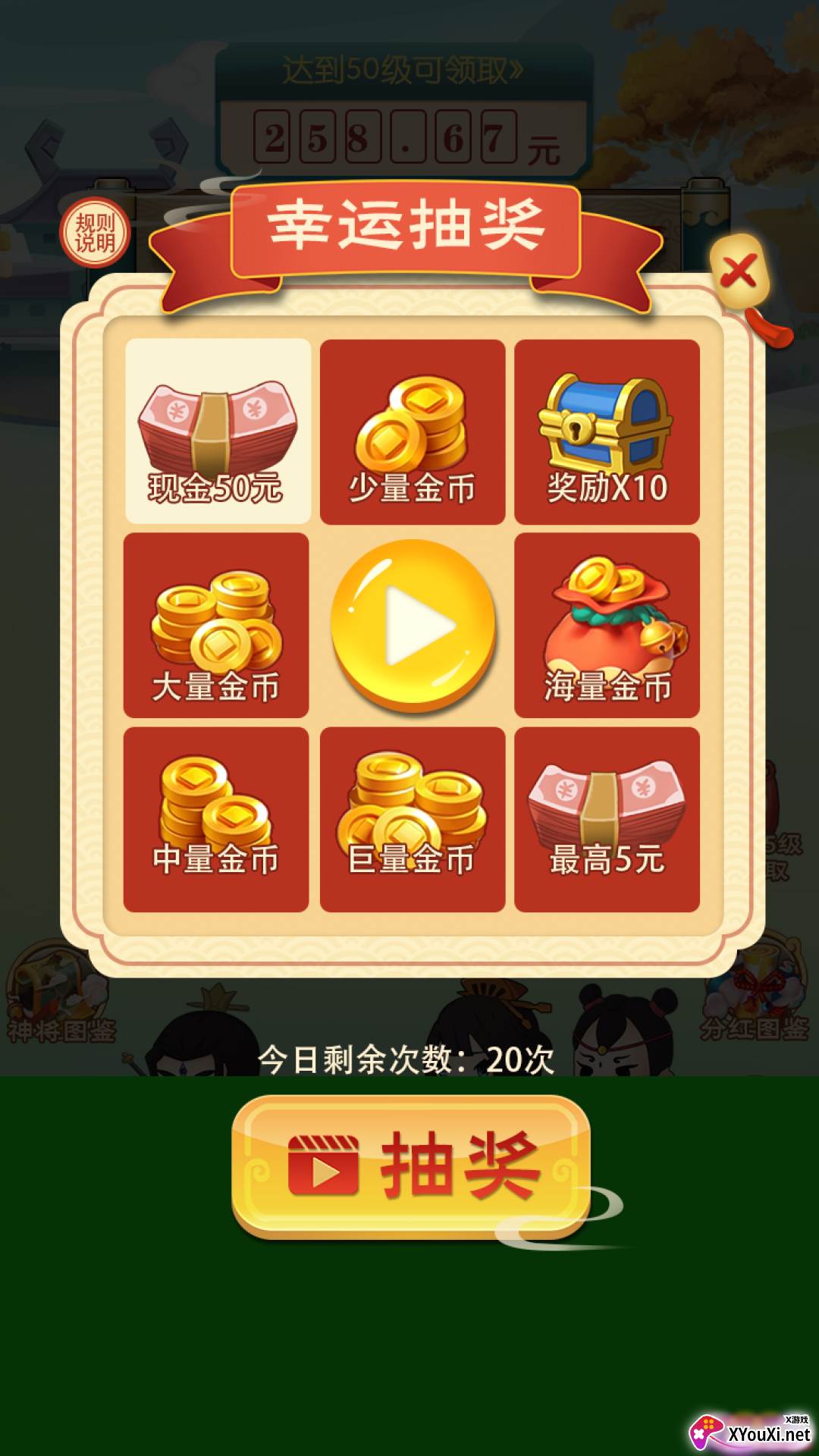
Task: Tap the yellow 抽奖 draw button
Action: click(411, 1166)
